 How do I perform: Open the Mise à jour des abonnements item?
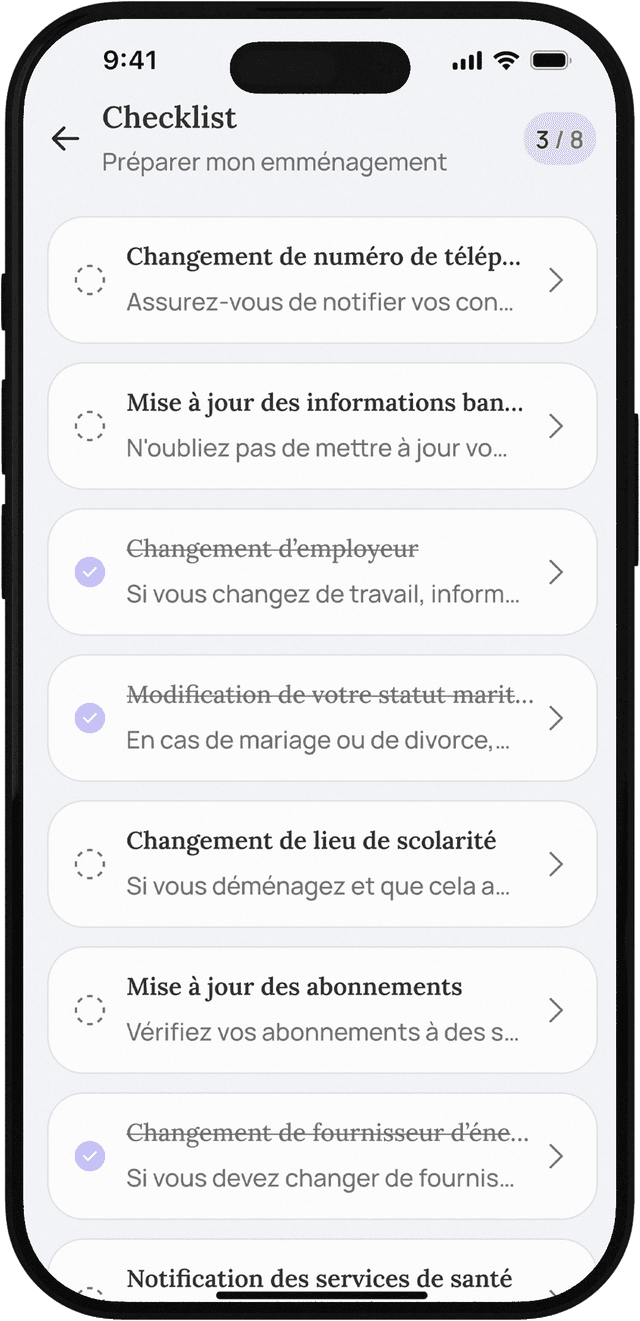pos(556,1010)
